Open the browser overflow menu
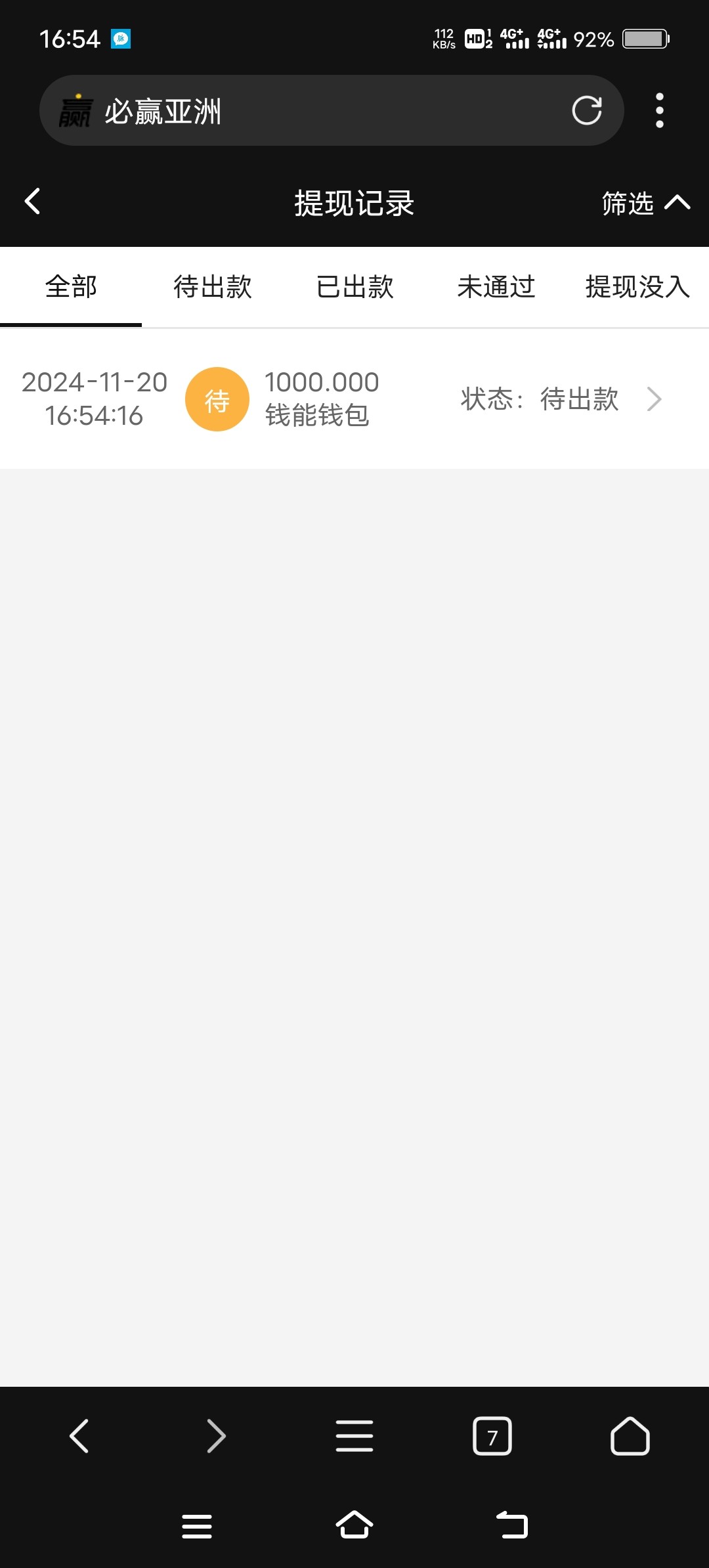The height and width of the screenshot is (1568, 709). [660, 110]
